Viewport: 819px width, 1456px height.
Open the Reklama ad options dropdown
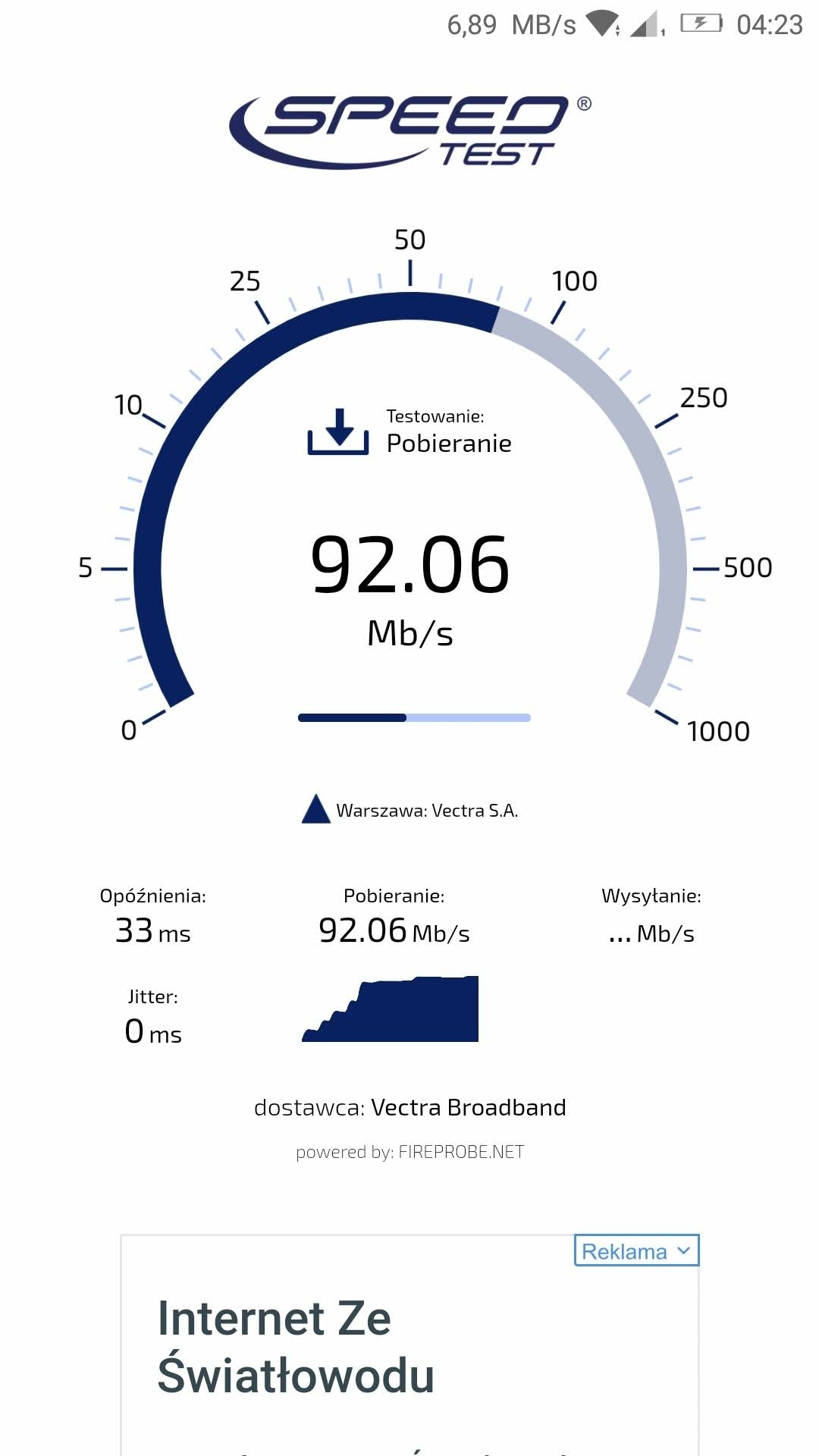(636, 1250)
